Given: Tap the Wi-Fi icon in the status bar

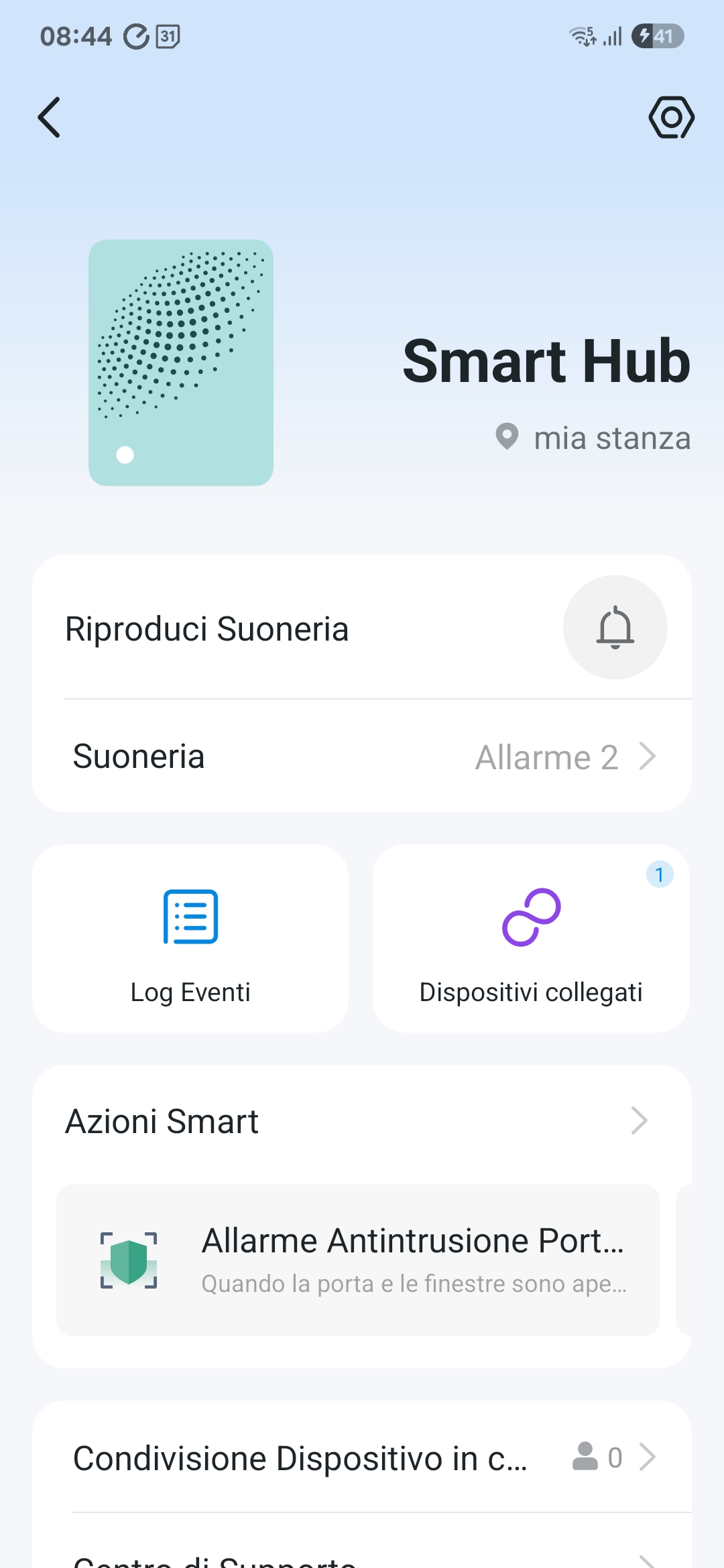Looking at the screenshot, I should tap(581, 37).
